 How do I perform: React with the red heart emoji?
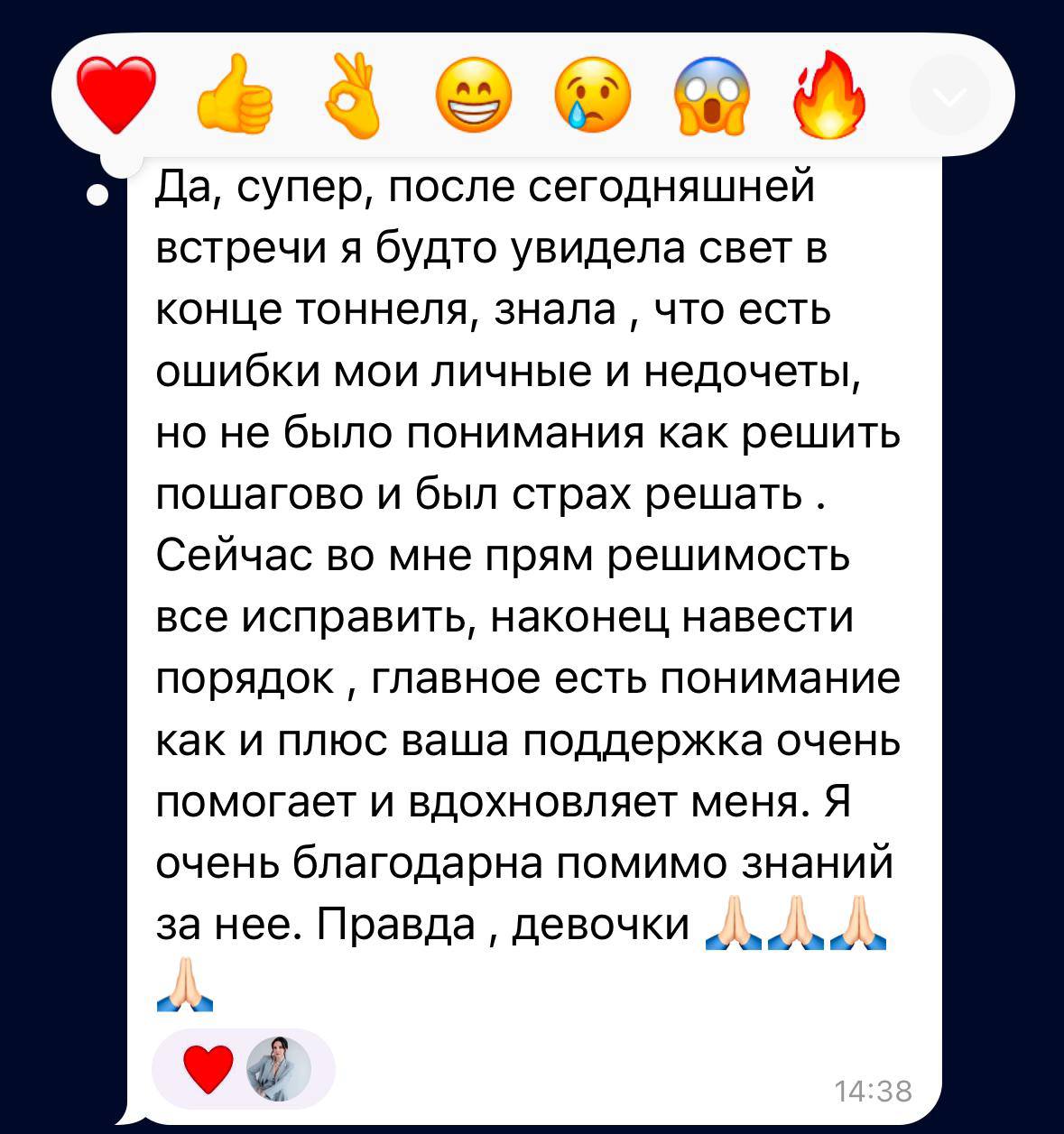click(115, 95)
